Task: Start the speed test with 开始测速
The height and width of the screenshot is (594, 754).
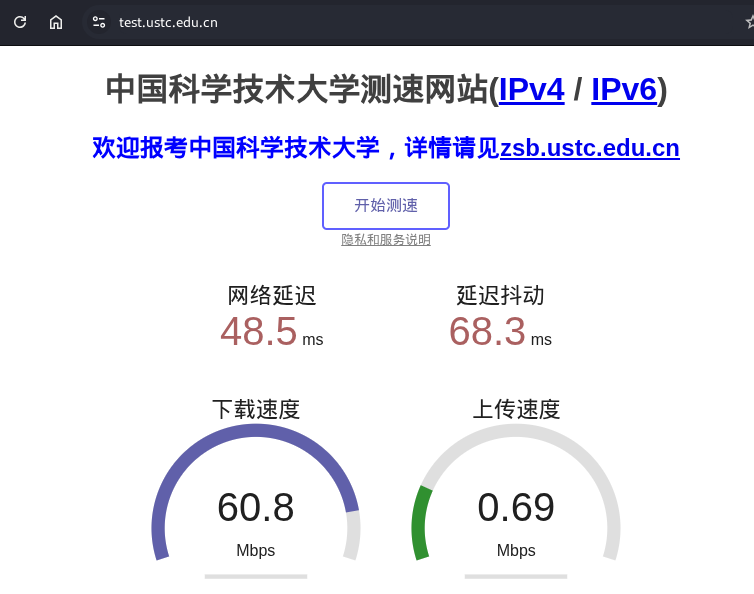Action: pyautogui.click(x=386, y=206)
